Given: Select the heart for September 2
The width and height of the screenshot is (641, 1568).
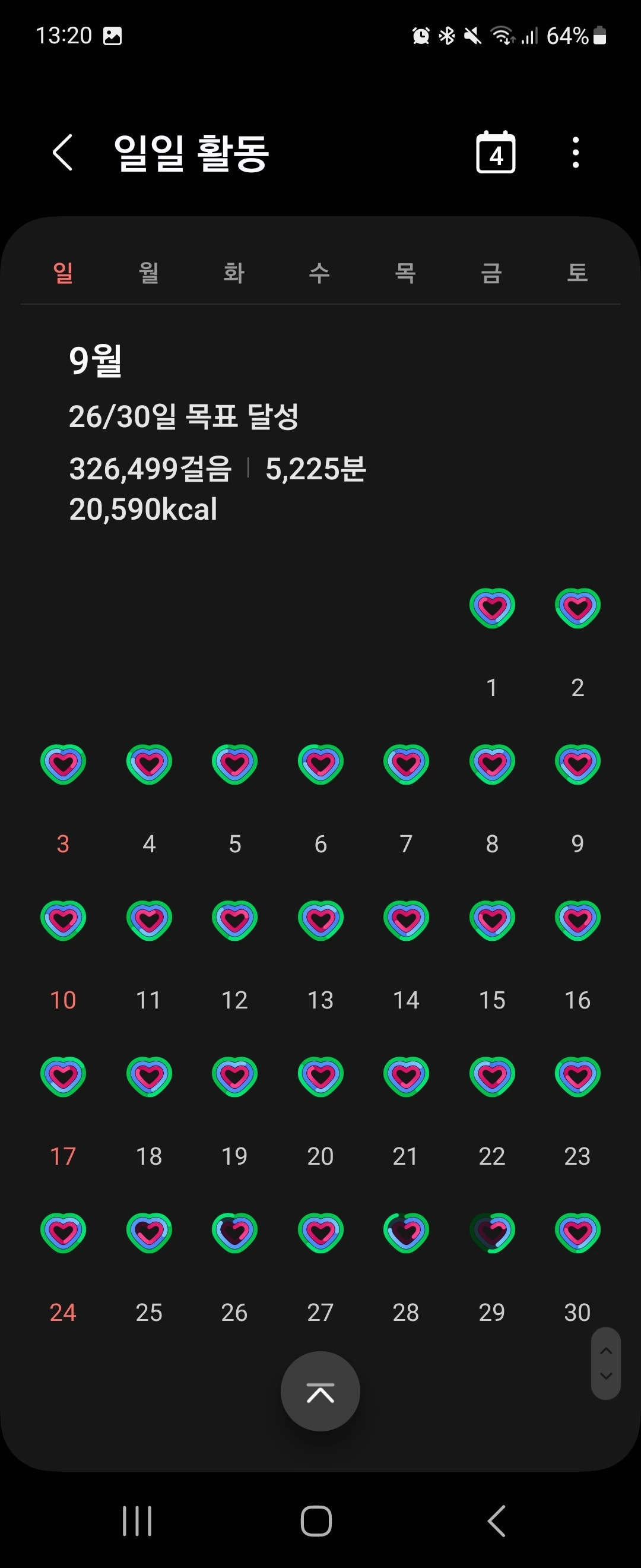Looking at the screenshot, I should pyautogui.click(x=577, y=608).
